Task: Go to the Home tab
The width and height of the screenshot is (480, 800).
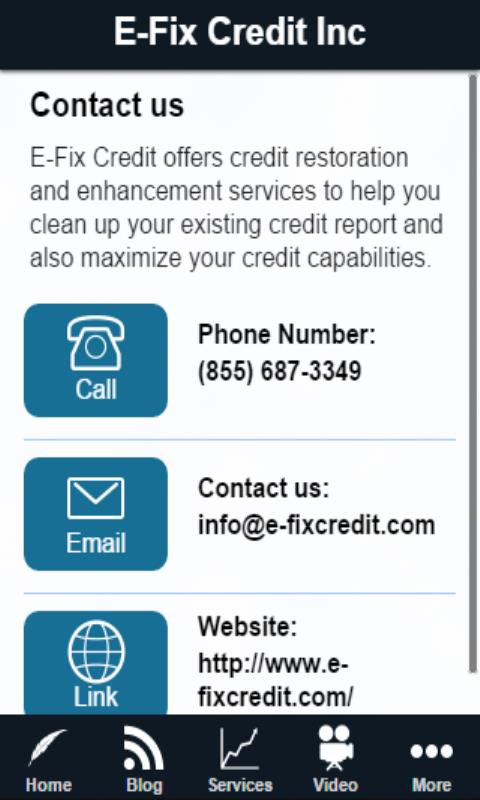Action: pos(48,759)
